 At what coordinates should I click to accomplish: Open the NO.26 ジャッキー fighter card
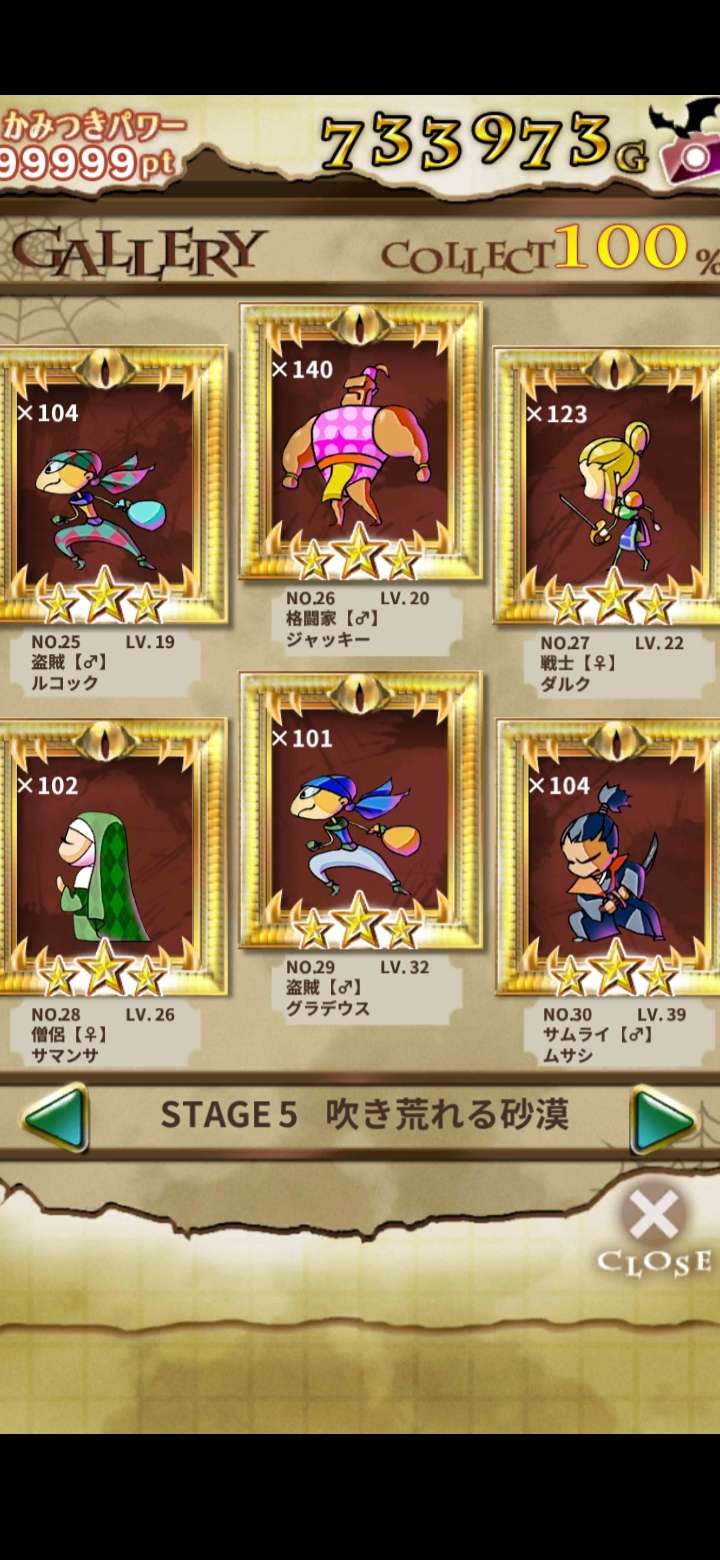[360, 442]
